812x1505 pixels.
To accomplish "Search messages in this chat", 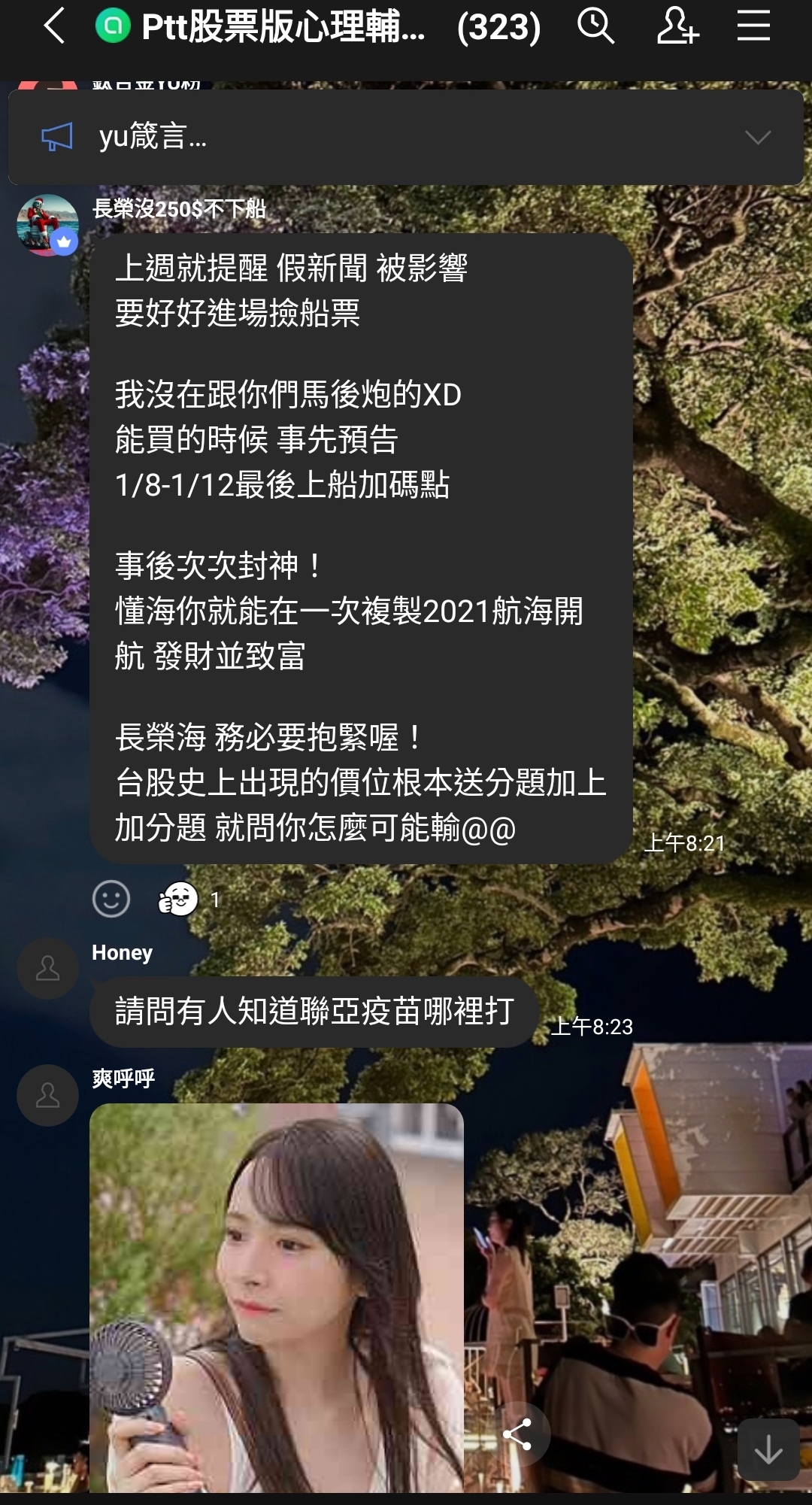I will pyautogui.click(x=595, y=26).
